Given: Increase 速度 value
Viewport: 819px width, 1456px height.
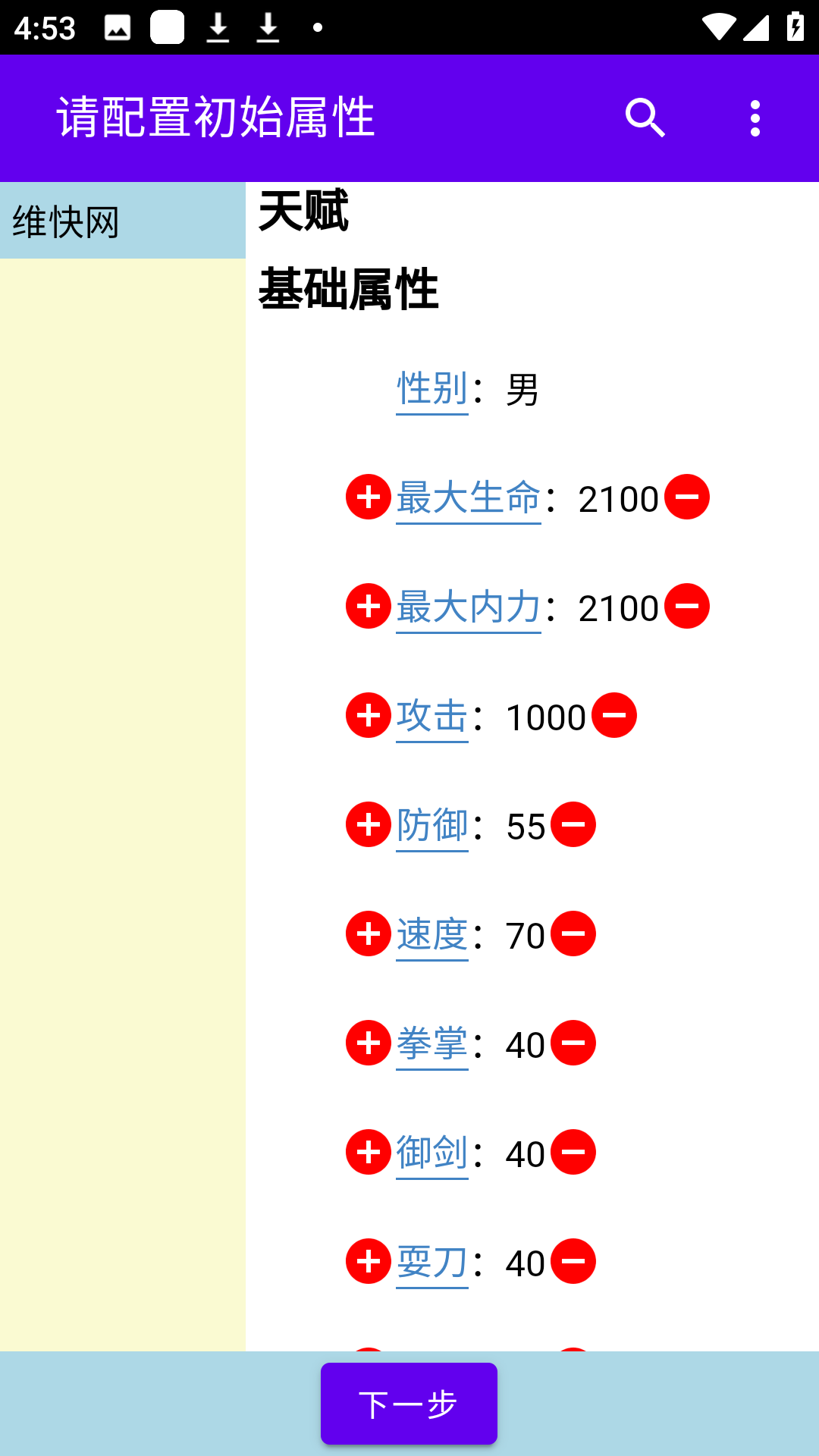Looking at the screenshot, I should tap(369, 934).
